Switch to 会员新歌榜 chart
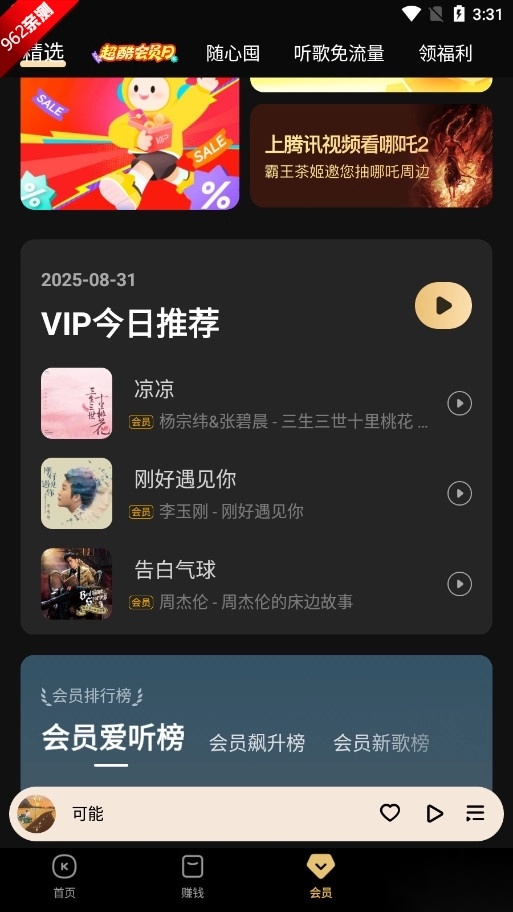Image resolution: width=513 pixels, height=912 pixels. click(382, 743)
